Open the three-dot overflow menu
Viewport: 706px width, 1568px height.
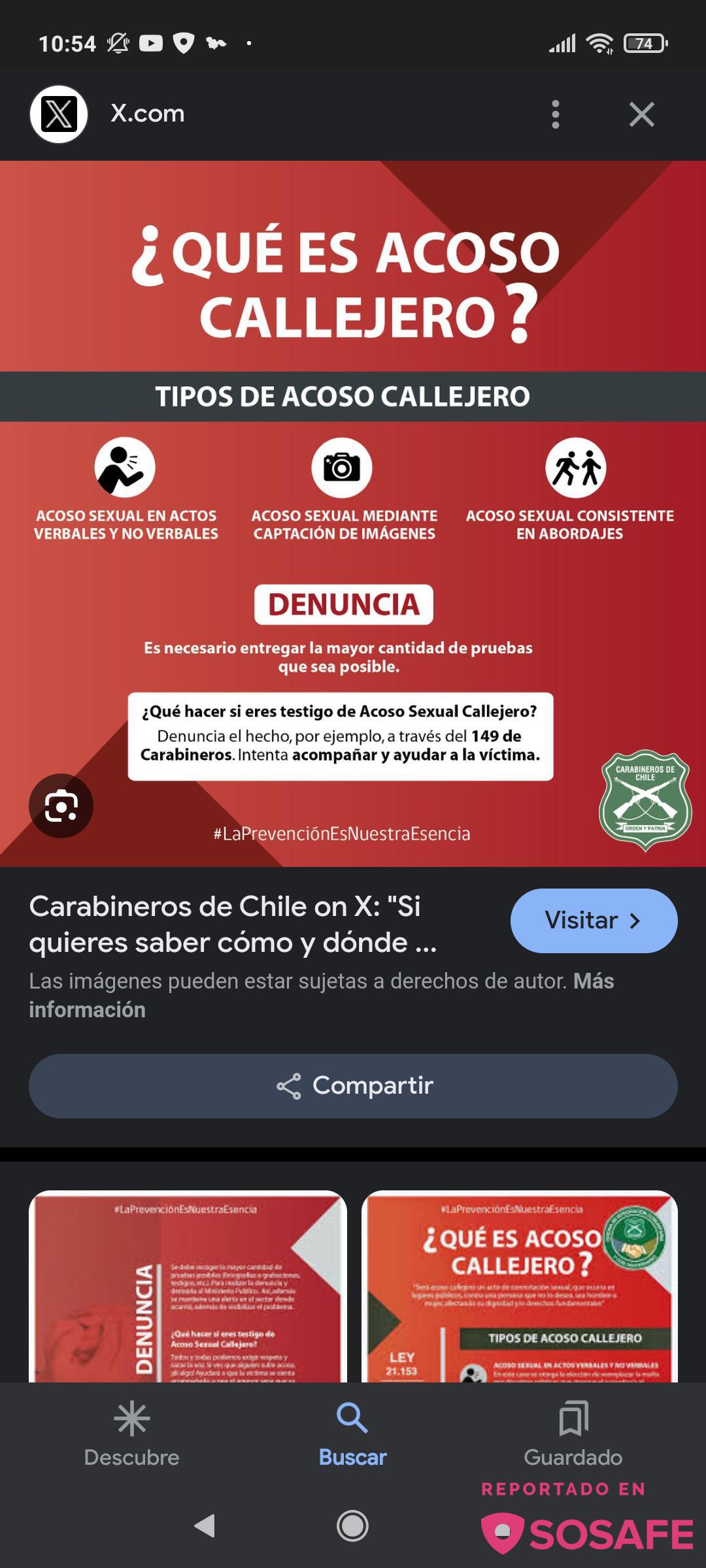[x=555, y=114]
